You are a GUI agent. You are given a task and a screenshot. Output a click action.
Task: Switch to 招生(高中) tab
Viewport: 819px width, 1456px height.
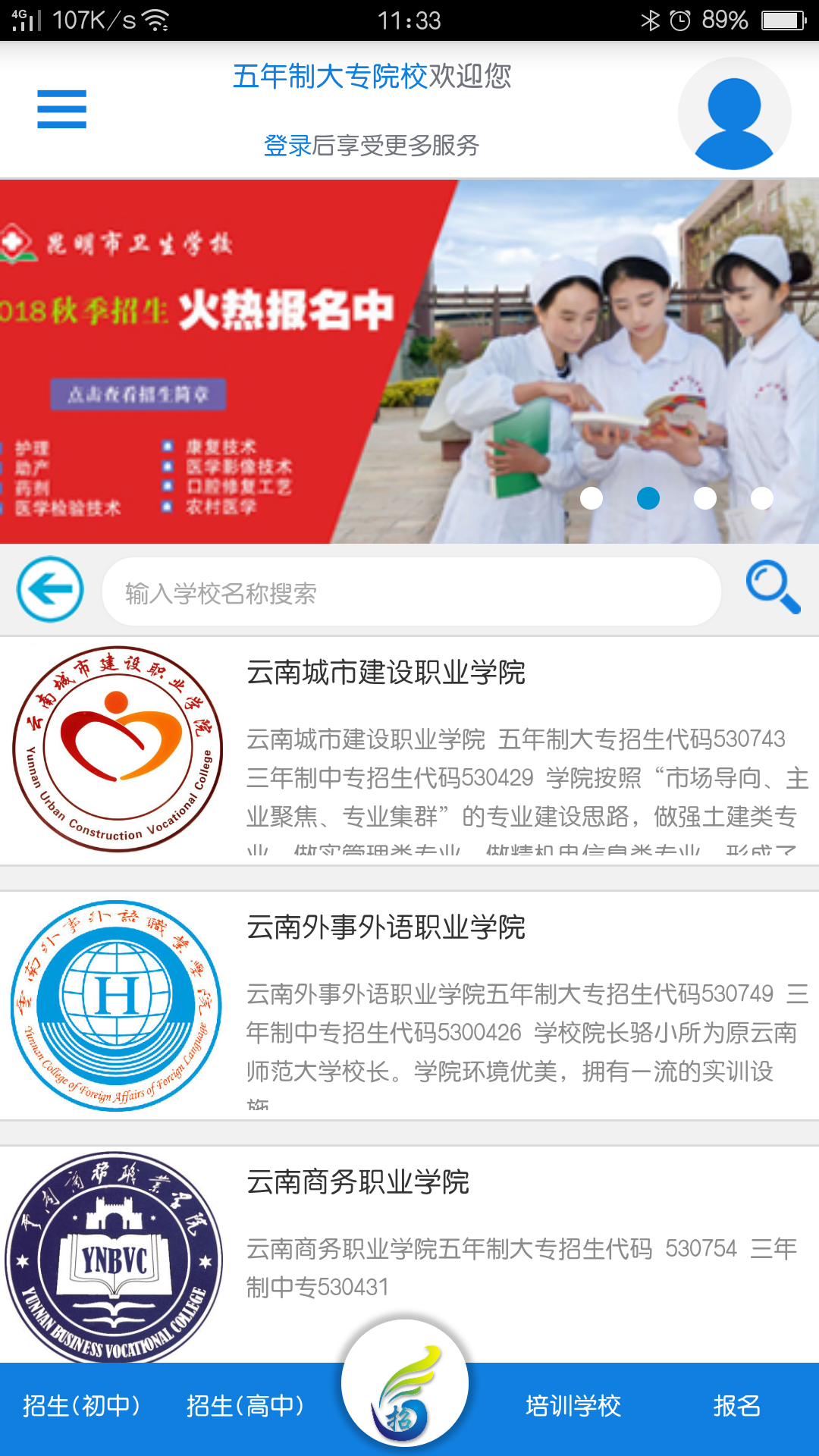(x=245, y=1406)
